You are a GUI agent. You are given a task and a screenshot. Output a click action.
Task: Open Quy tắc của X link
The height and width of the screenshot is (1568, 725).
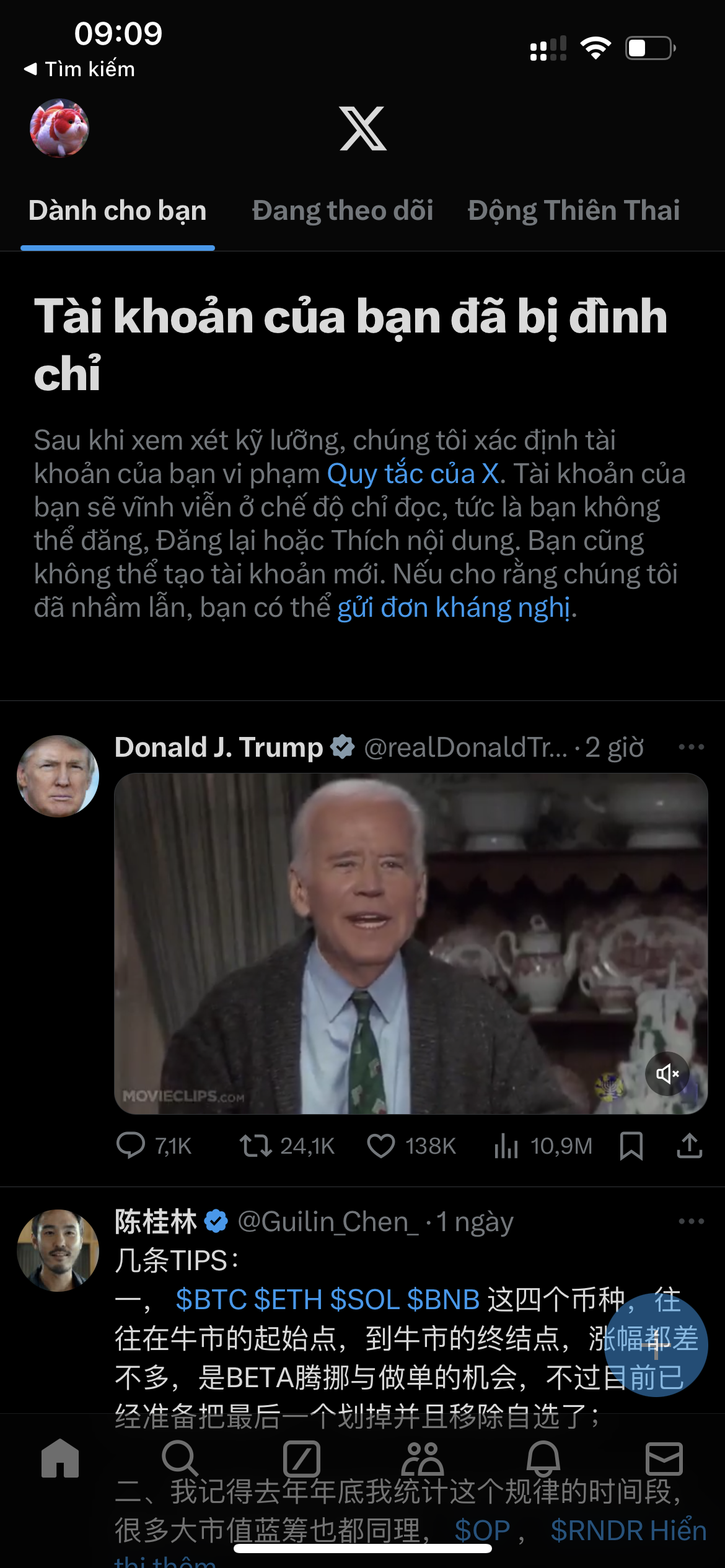click(413, 474)
